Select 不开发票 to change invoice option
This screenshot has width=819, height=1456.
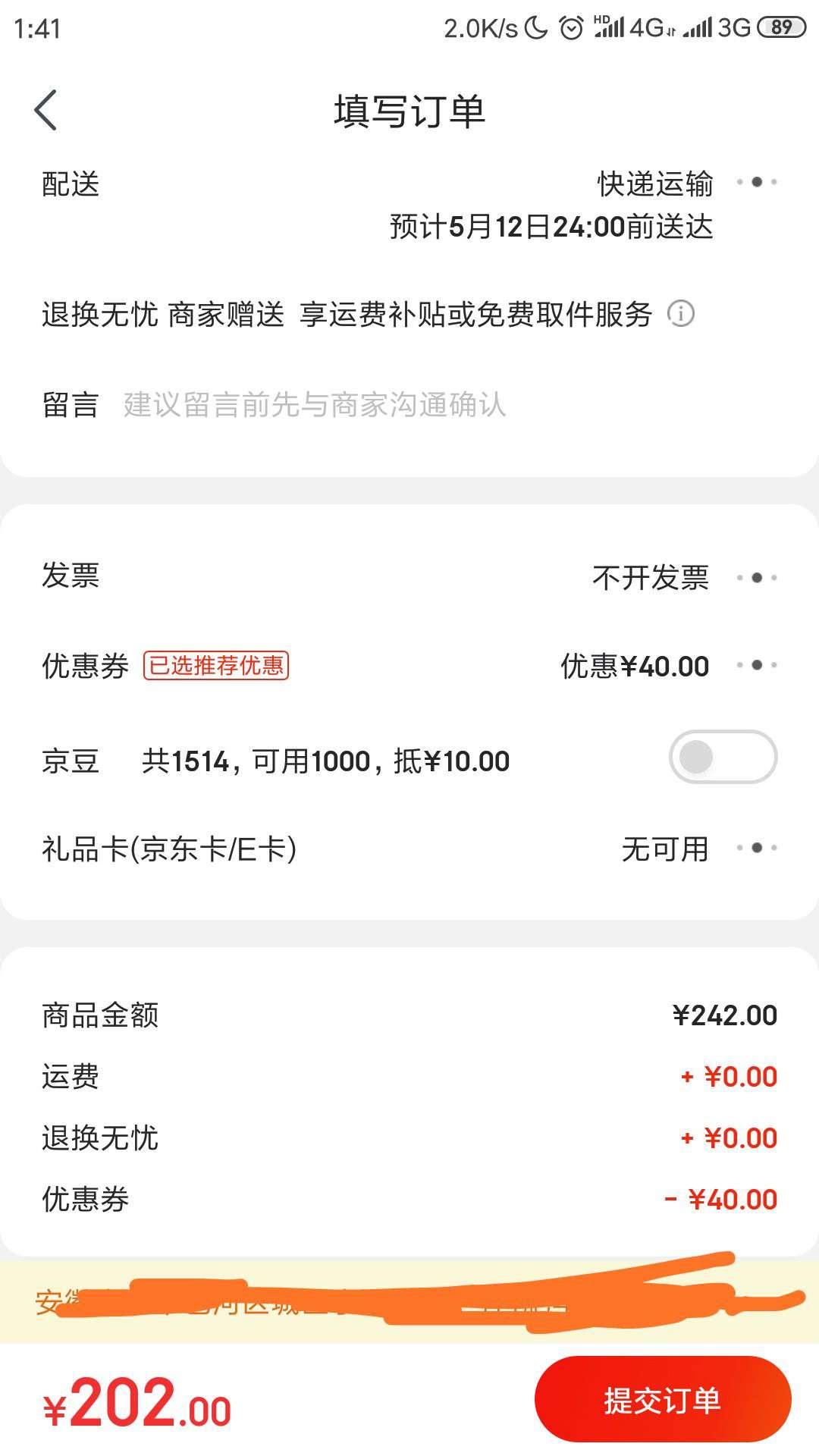pos(651,576)
